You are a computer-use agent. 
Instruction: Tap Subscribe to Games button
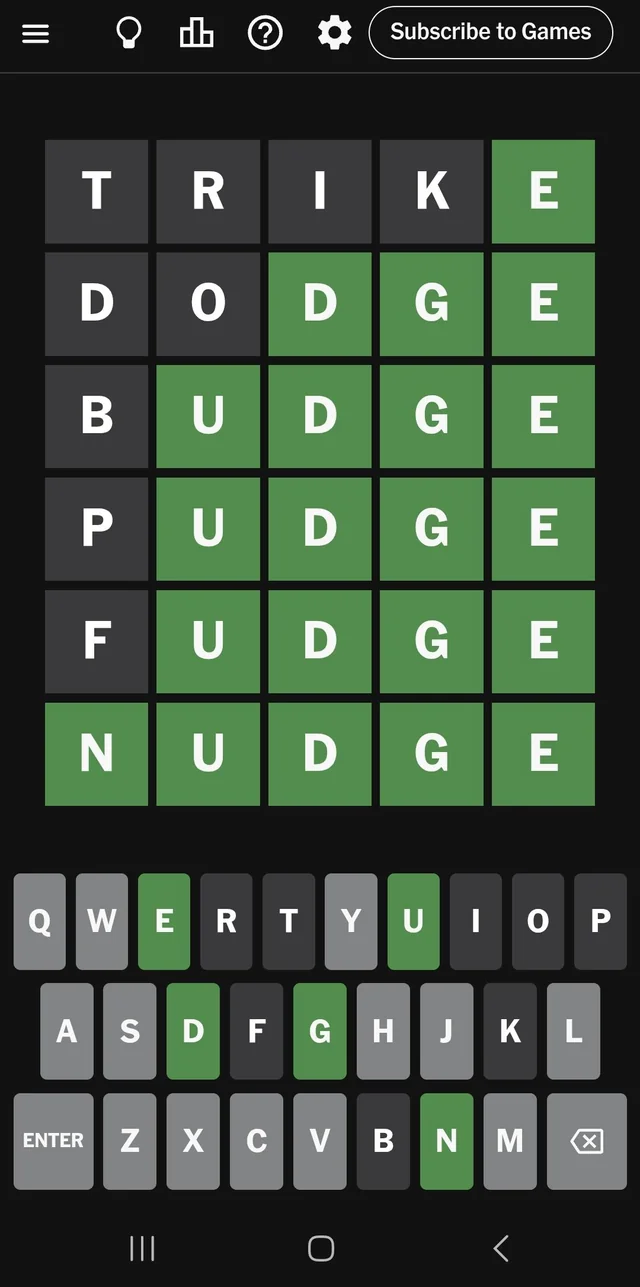pyautogui.click(x=490, y=32)
